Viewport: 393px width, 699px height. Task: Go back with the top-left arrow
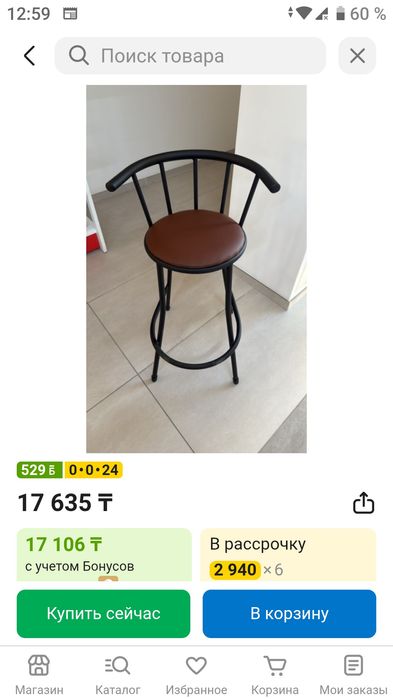point(29,56)
